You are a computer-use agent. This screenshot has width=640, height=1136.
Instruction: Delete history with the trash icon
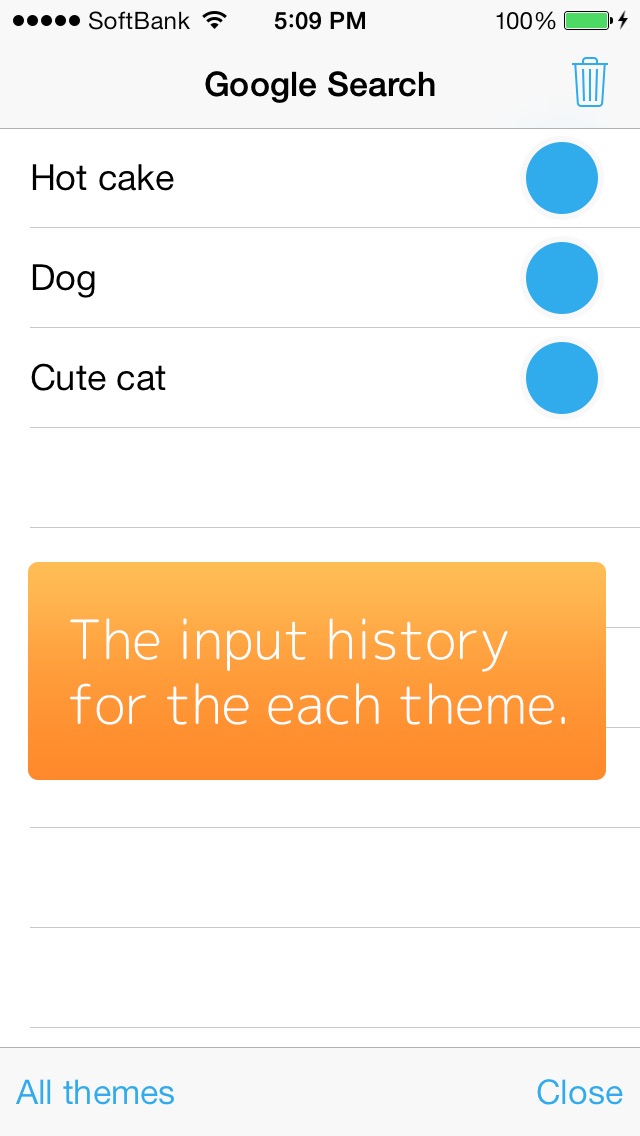point(589,83)
